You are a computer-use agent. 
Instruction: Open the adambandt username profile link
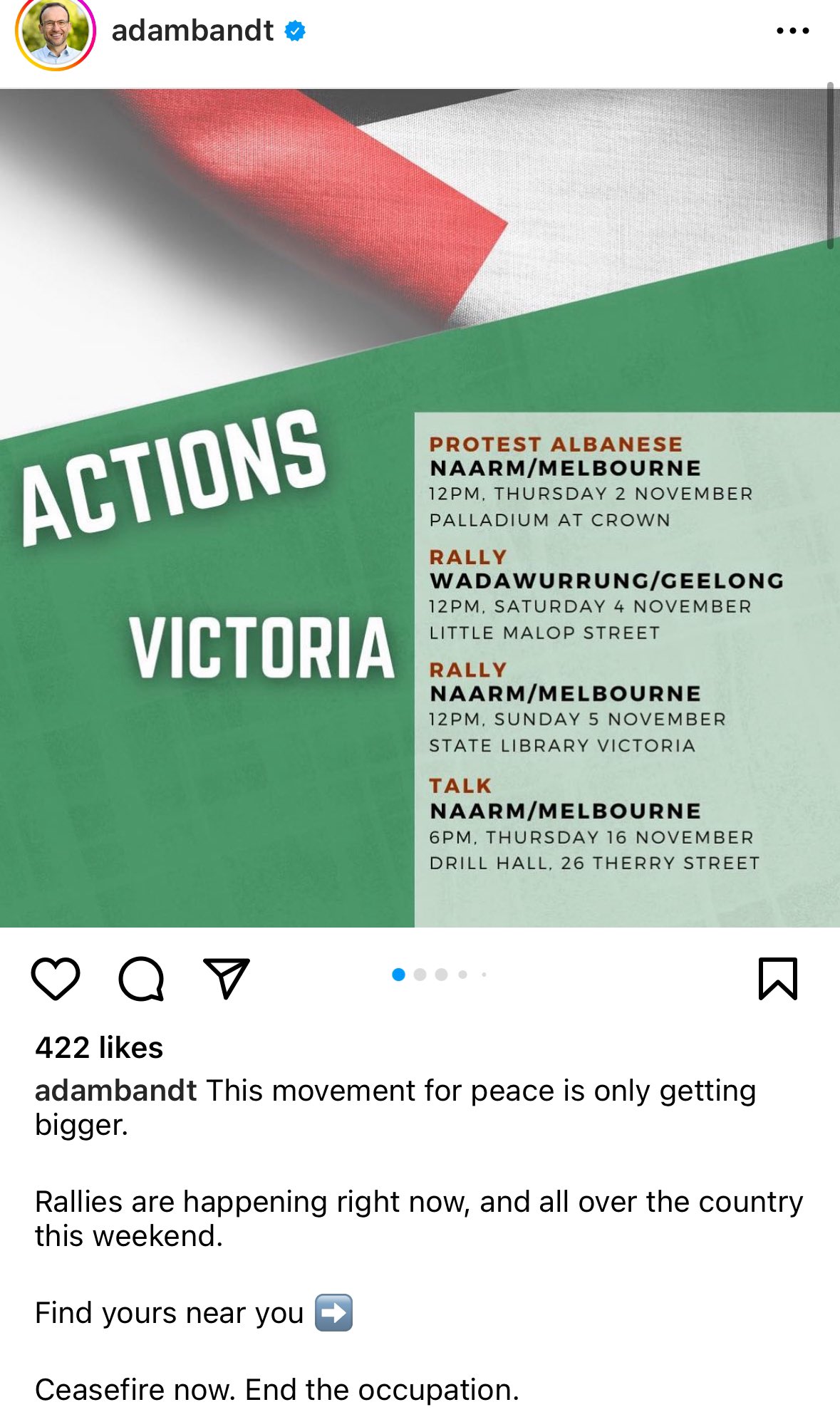(192, 31)
